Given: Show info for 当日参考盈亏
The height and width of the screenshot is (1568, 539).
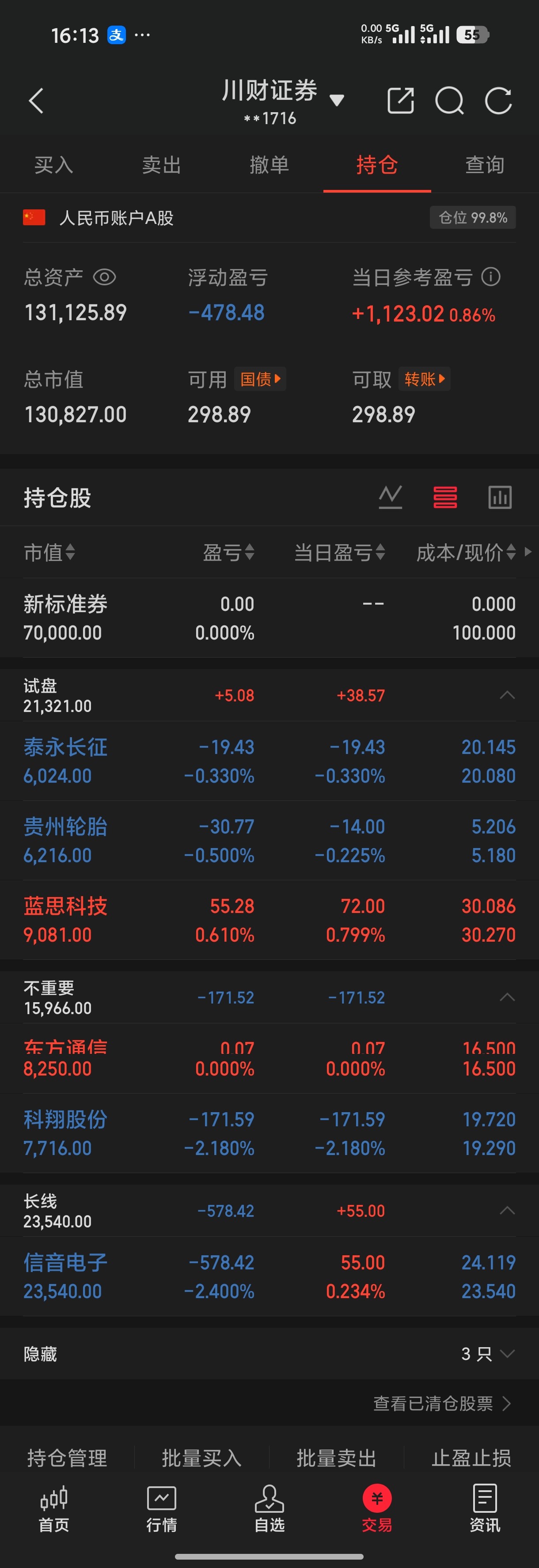Looking at the screenshot, I should click(x=491, y=277).
